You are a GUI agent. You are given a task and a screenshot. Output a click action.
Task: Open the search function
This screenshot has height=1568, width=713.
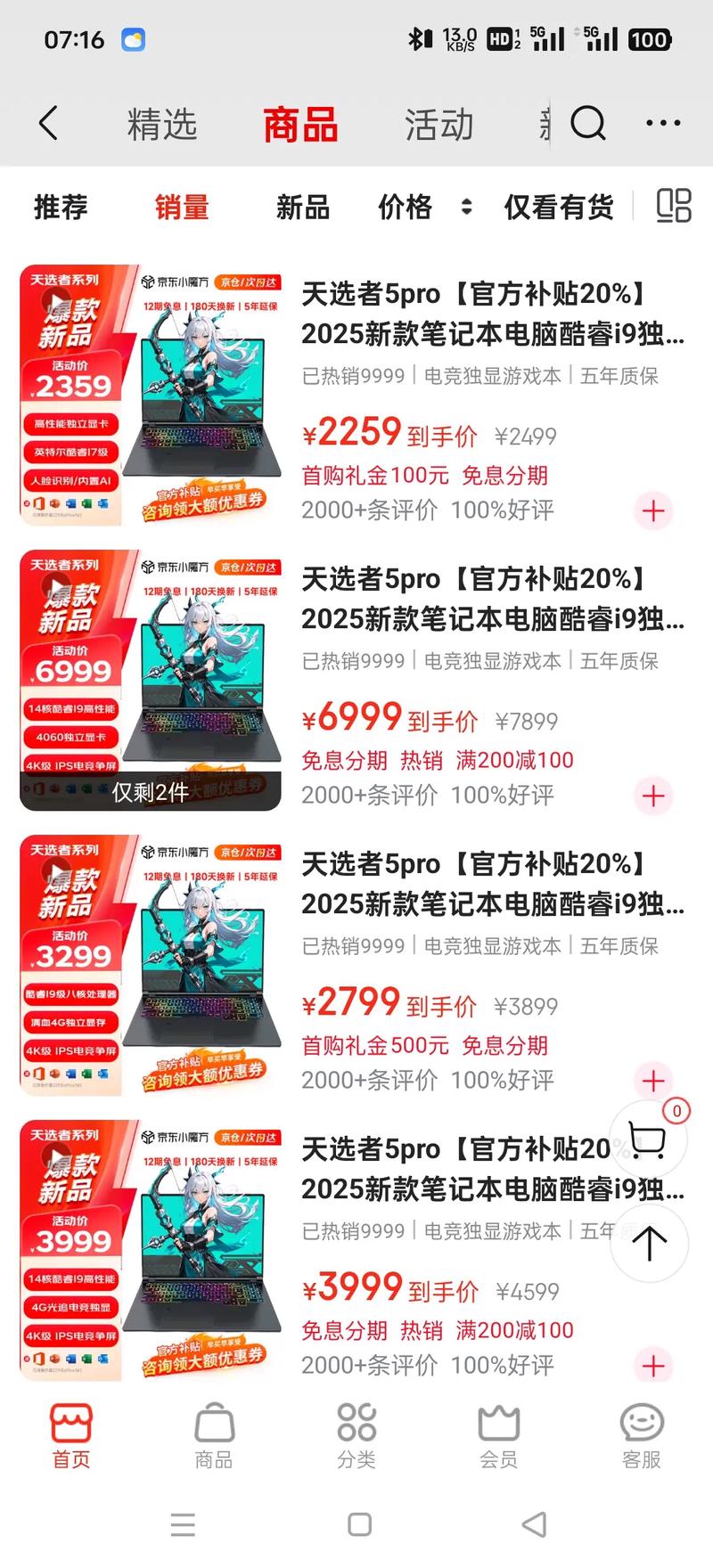[587, 125]
